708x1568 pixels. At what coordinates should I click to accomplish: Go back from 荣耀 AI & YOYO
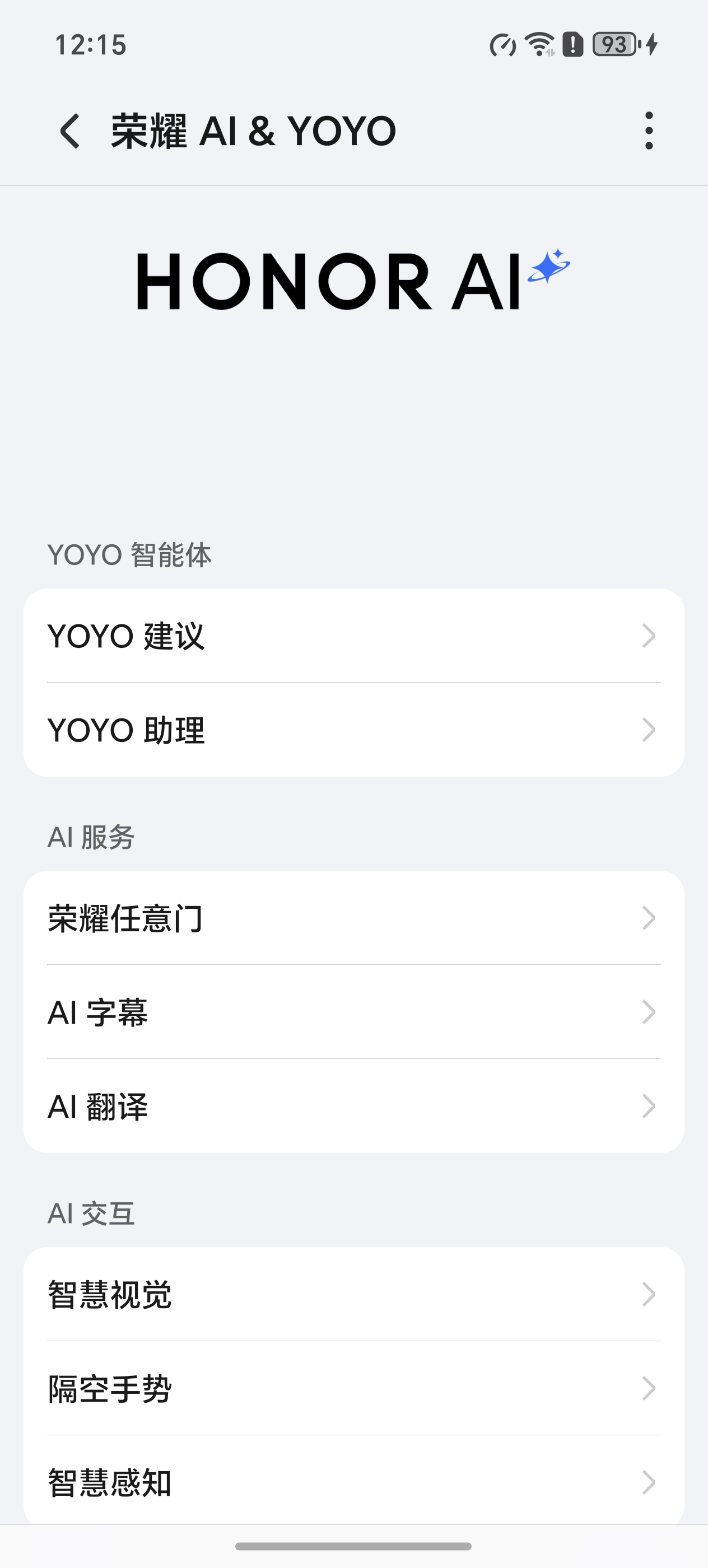click(x=70, y=131)
